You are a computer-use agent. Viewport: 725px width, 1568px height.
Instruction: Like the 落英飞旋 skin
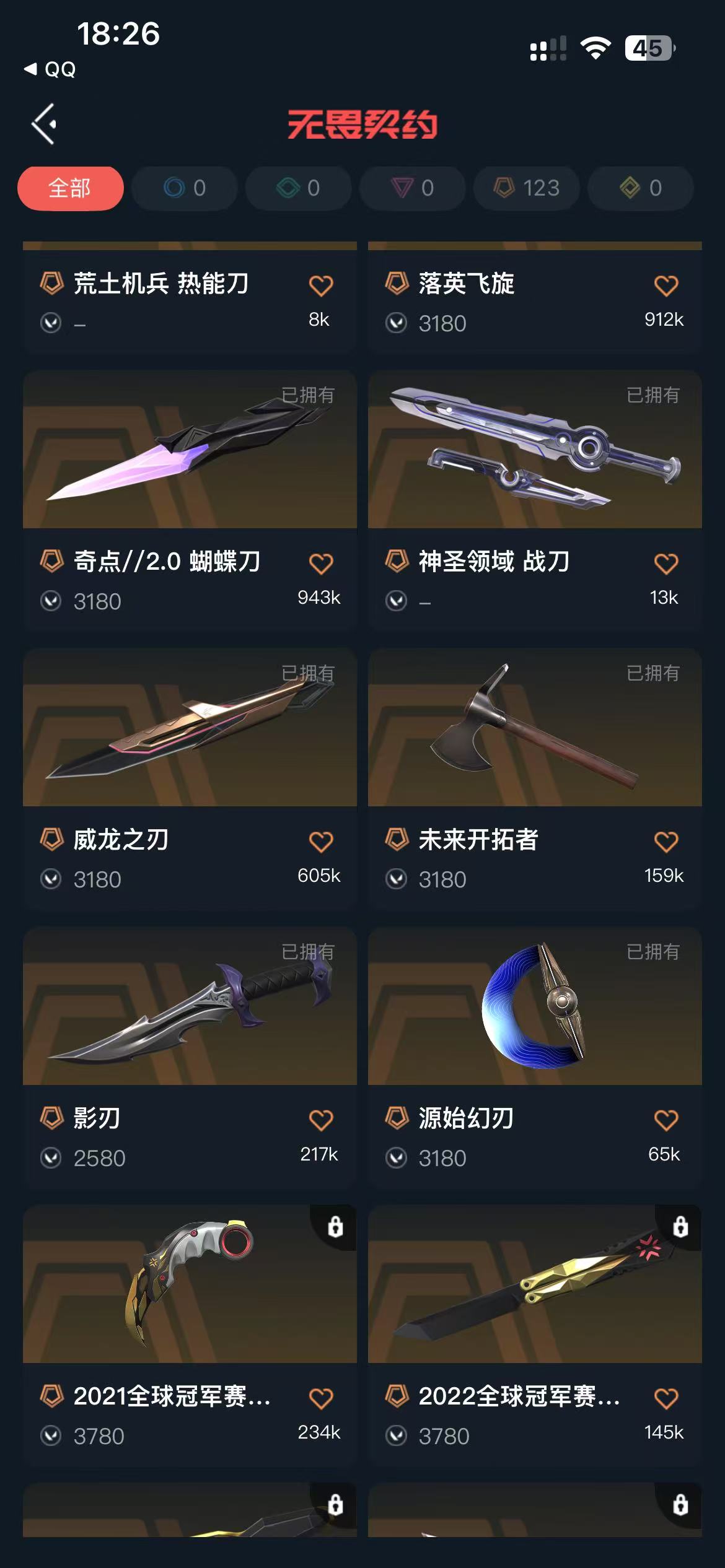coord(666,285)
